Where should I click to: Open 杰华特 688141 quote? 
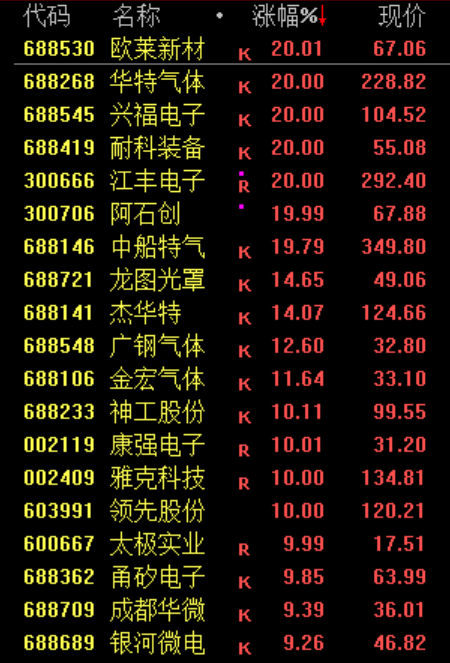225,312
